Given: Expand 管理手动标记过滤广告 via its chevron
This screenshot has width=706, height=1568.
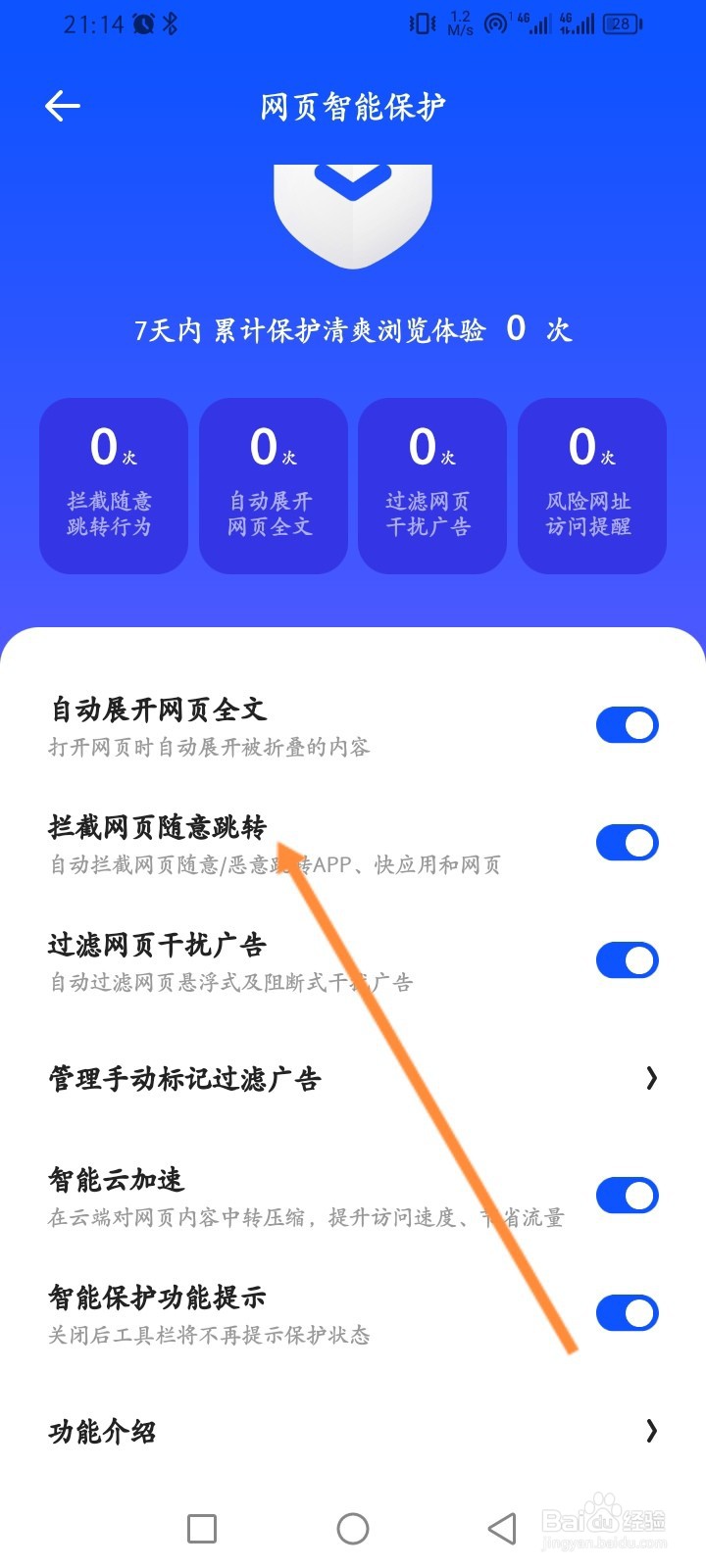Looking at the screenshot, I should pos(653,1078).
